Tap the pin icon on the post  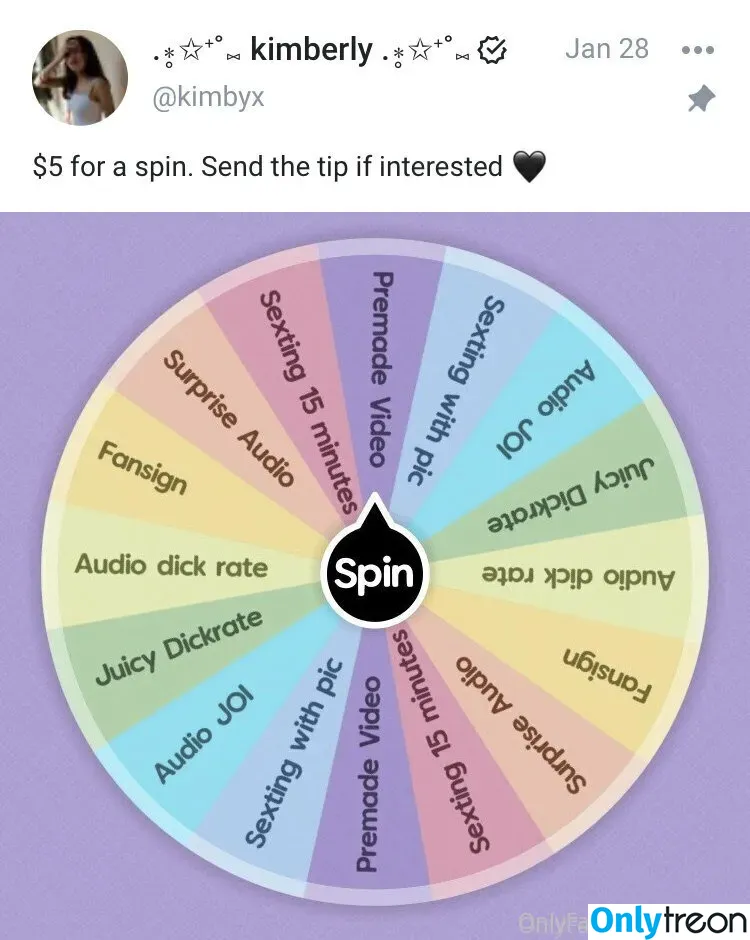coord(701,99)
